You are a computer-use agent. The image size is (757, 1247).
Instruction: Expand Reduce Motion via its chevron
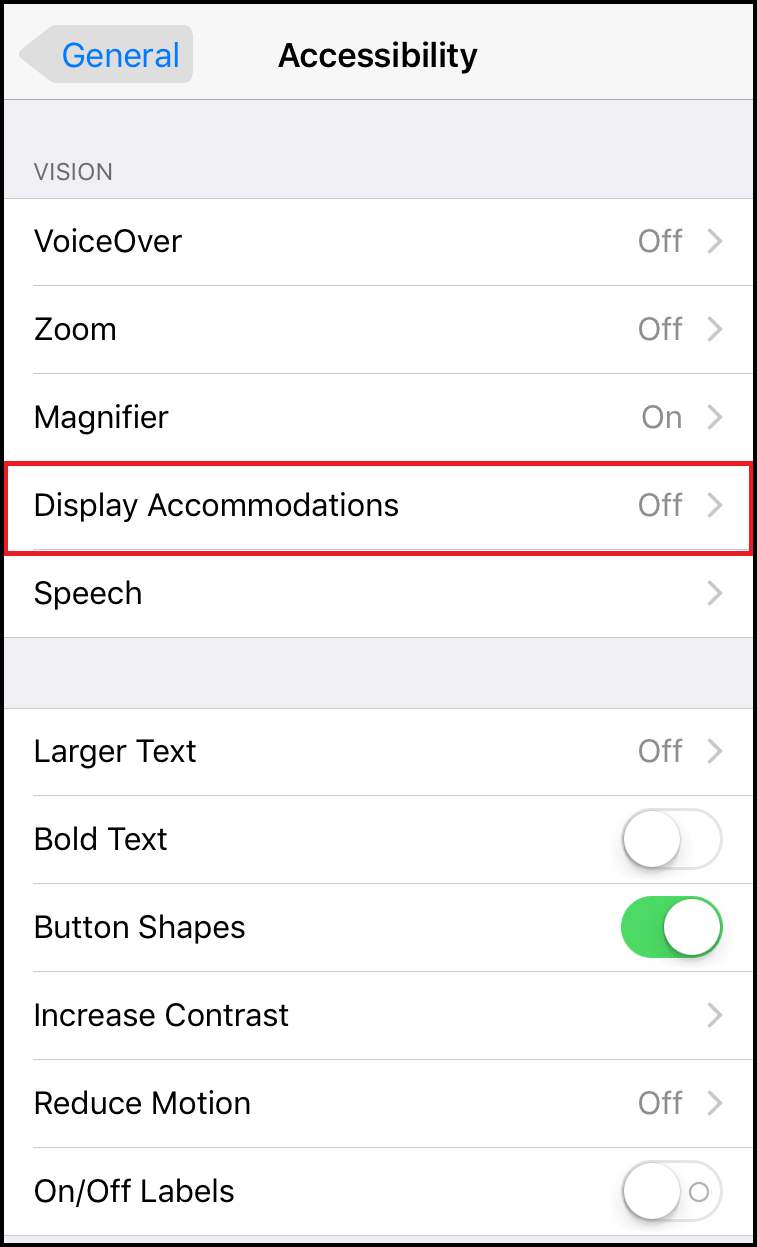pos(714,1103)
